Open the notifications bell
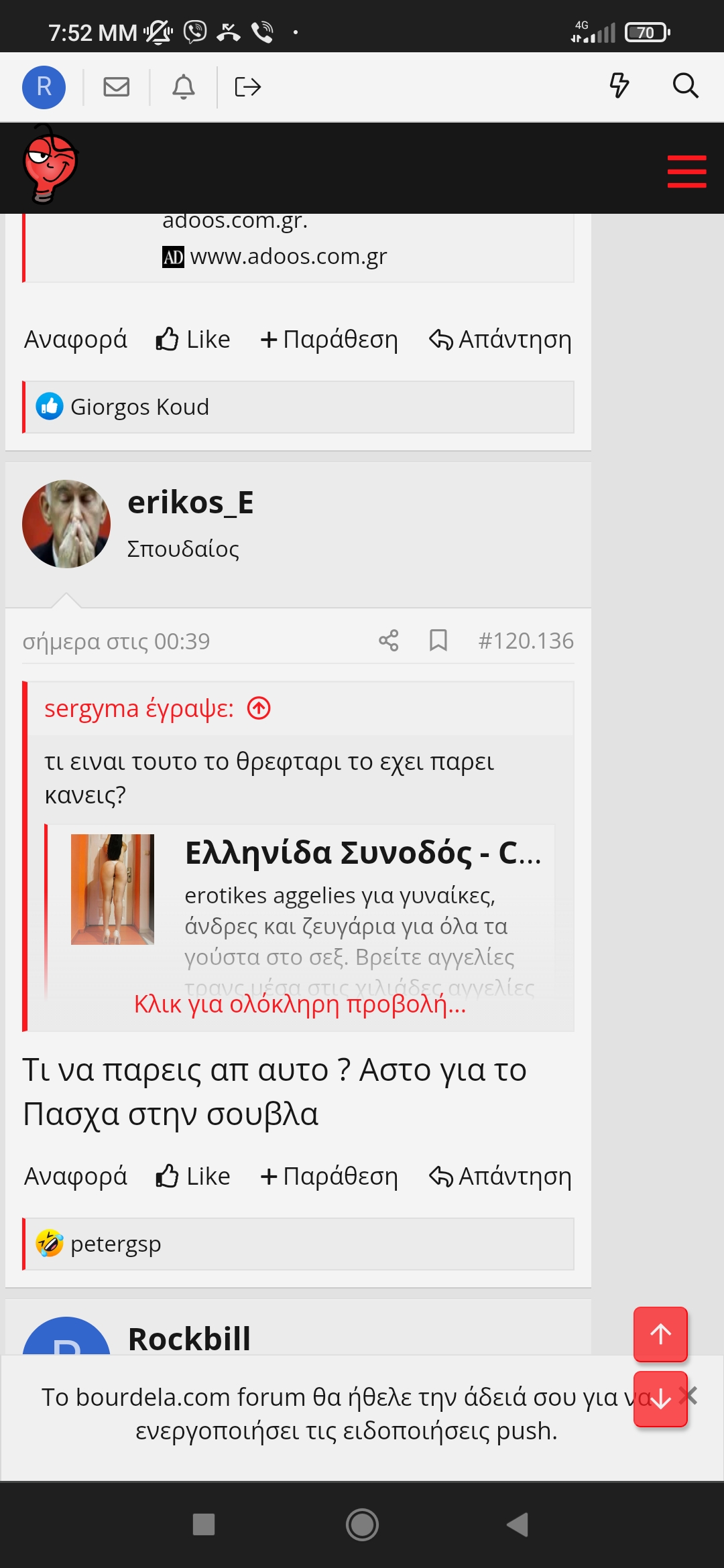Image resolution: width=724 pixels, height=1568 pixels. tap(183, 87)
